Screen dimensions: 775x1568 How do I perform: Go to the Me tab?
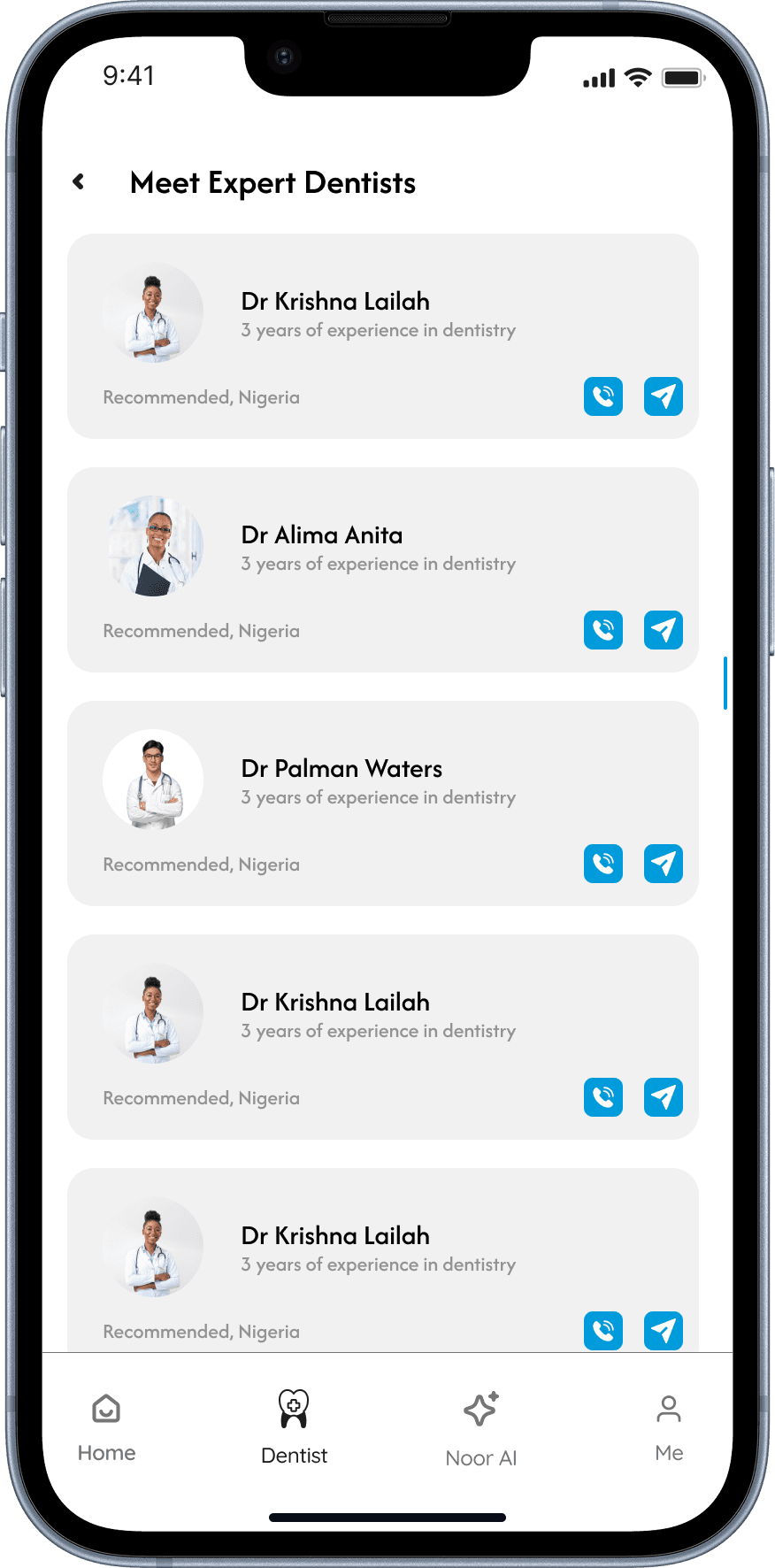(669, 1427)
